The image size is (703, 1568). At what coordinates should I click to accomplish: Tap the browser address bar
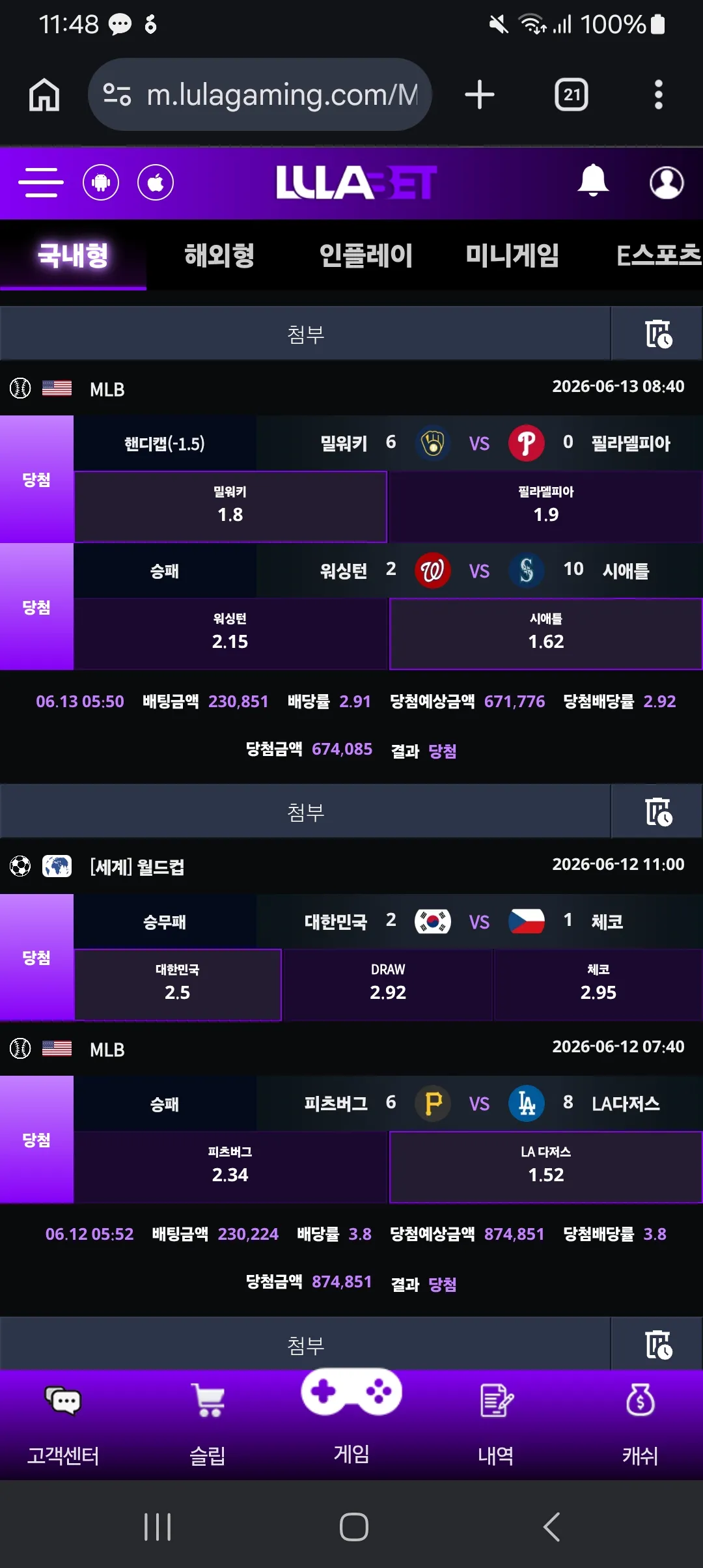pos(260,94)
